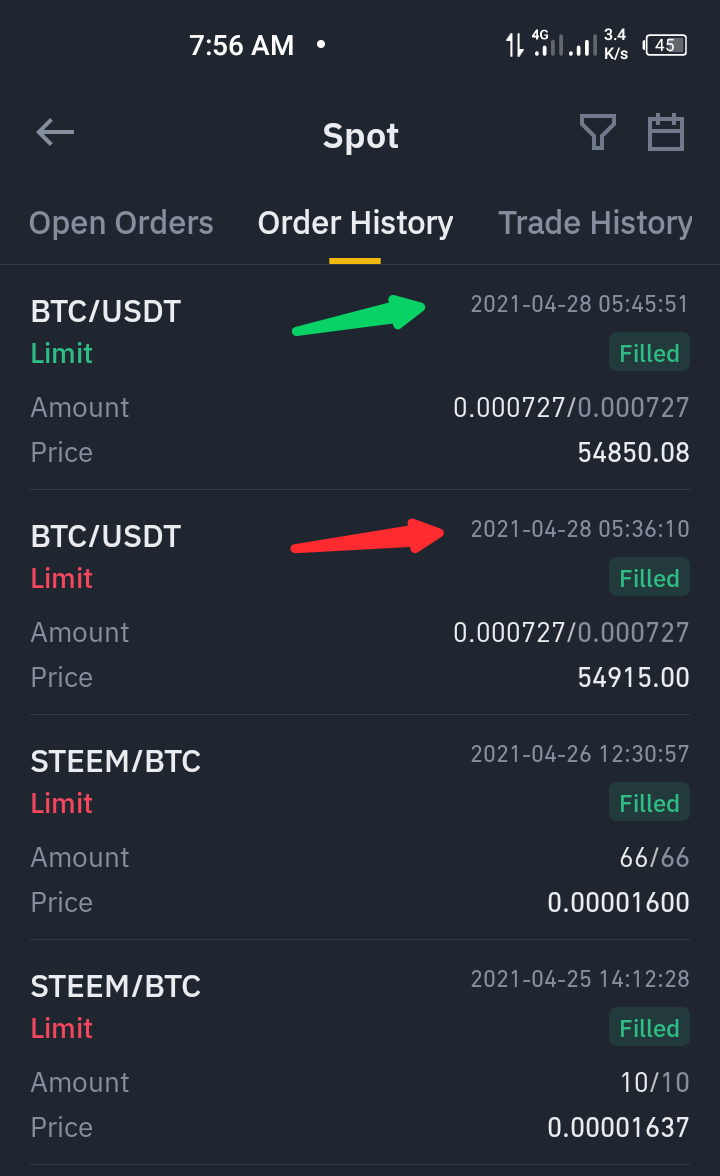The width and height of the screenshot is (720, 1176).
Task: Select the Order History tab
Action: point(355,223)
